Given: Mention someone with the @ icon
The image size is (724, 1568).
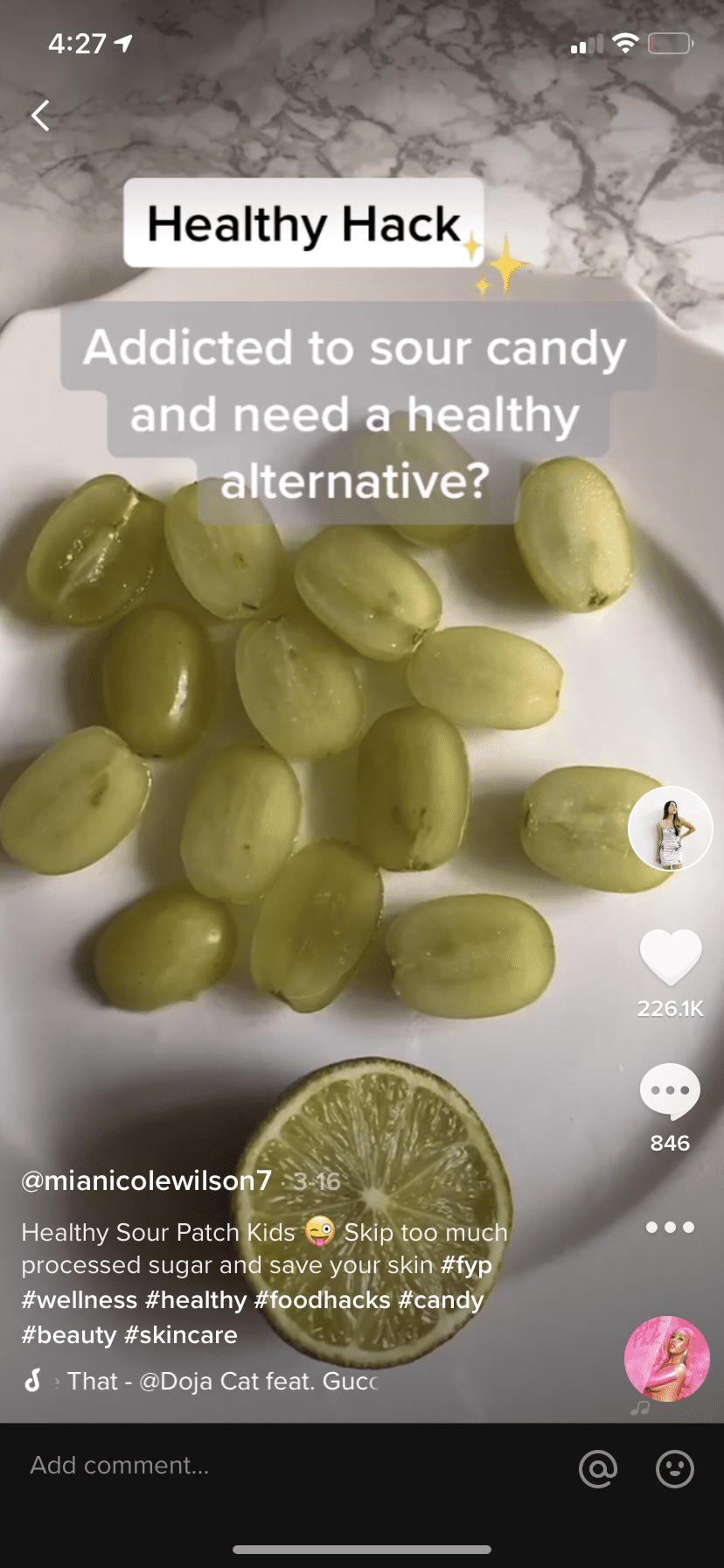Looking at the screenshot, I should (x=598, y=1468).
